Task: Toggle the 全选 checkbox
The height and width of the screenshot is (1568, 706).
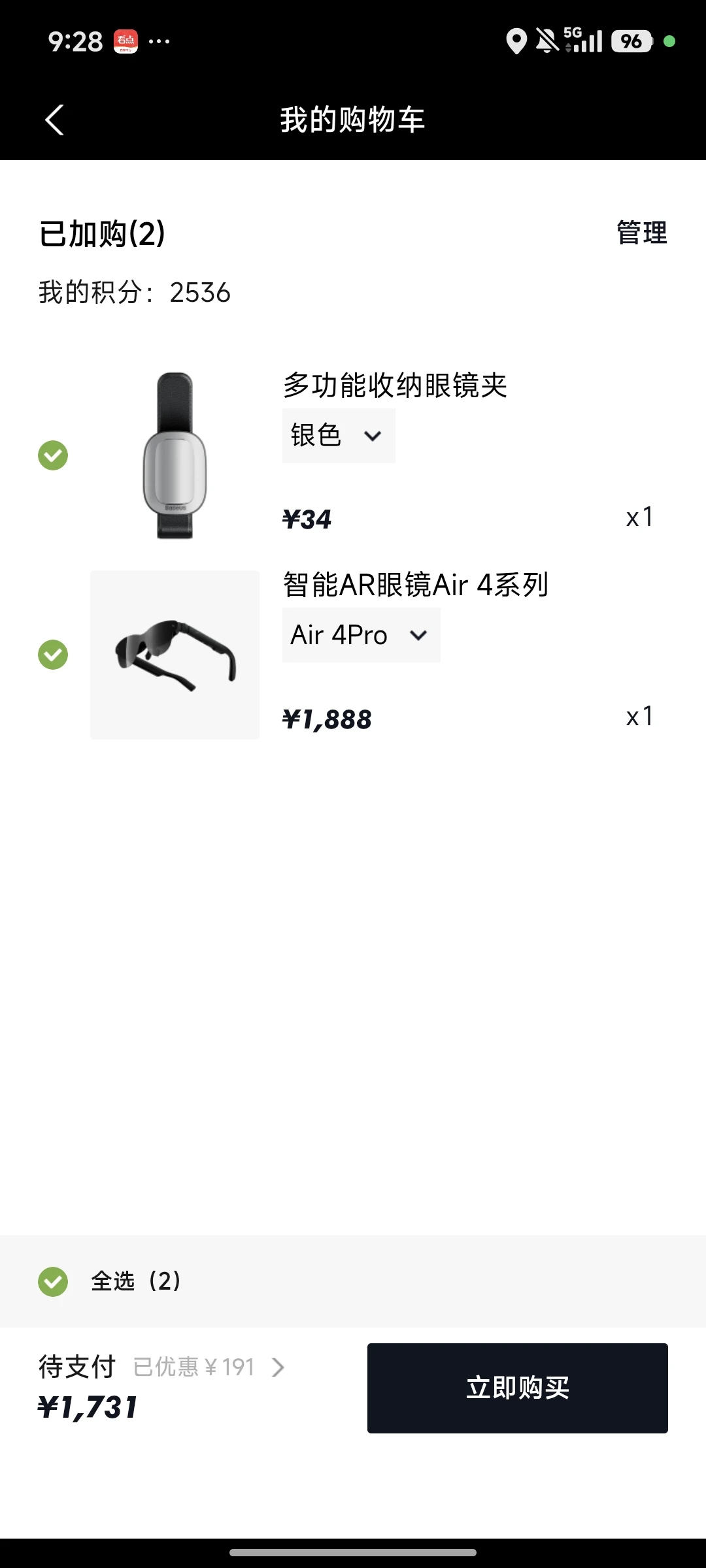Action: tap(53, 1281)
